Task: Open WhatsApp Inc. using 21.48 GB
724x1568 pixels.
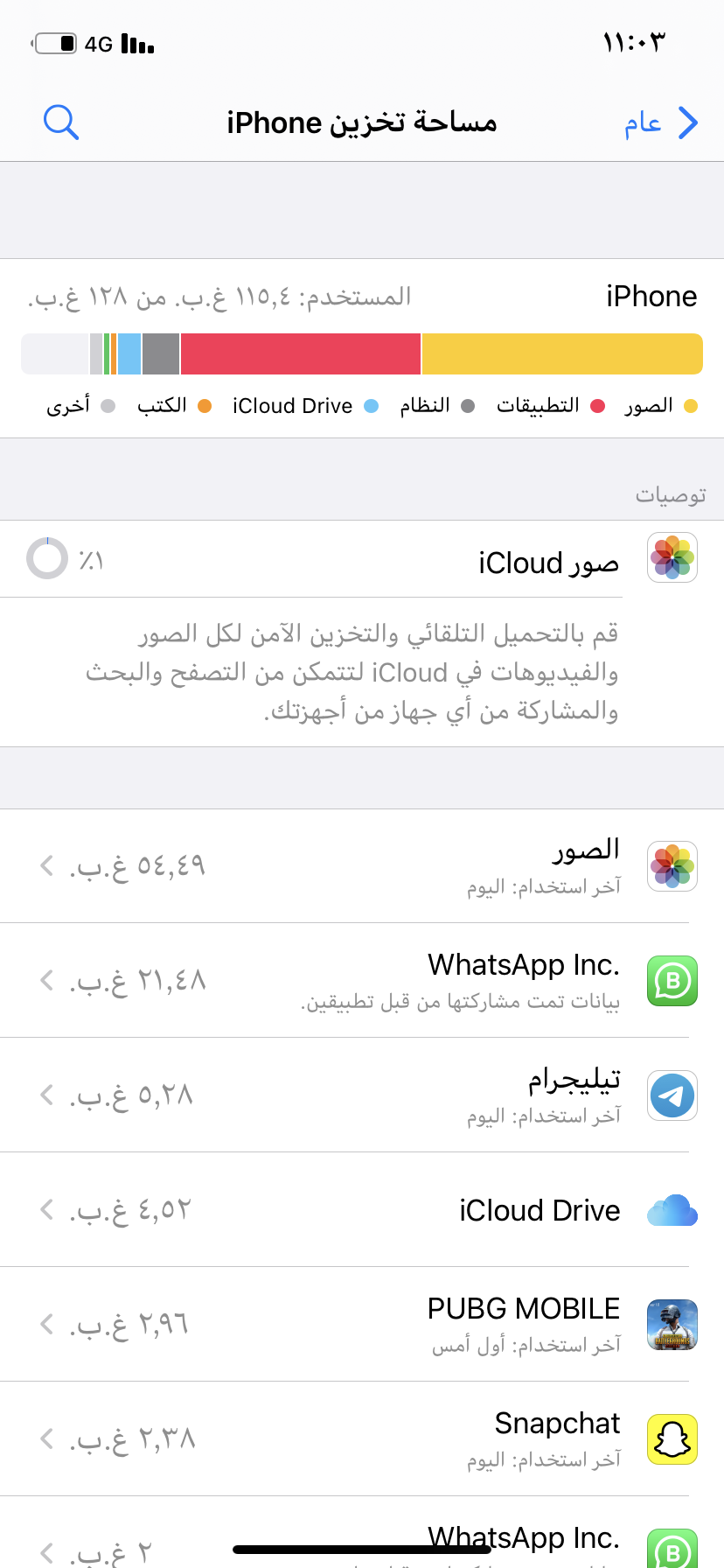Action: coord(362,980)
